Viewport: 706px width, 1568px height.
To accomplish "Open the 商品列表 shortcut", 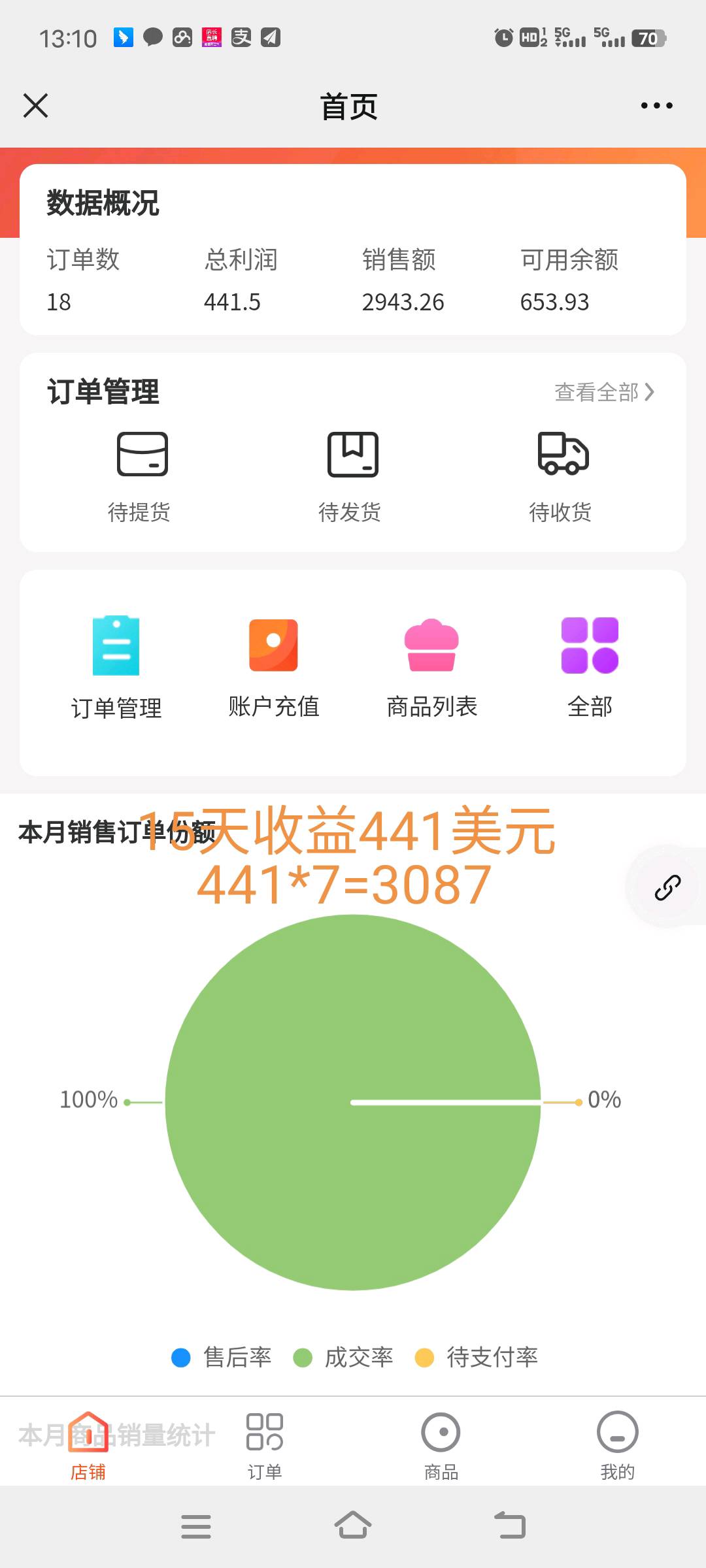I will [431, 666].
